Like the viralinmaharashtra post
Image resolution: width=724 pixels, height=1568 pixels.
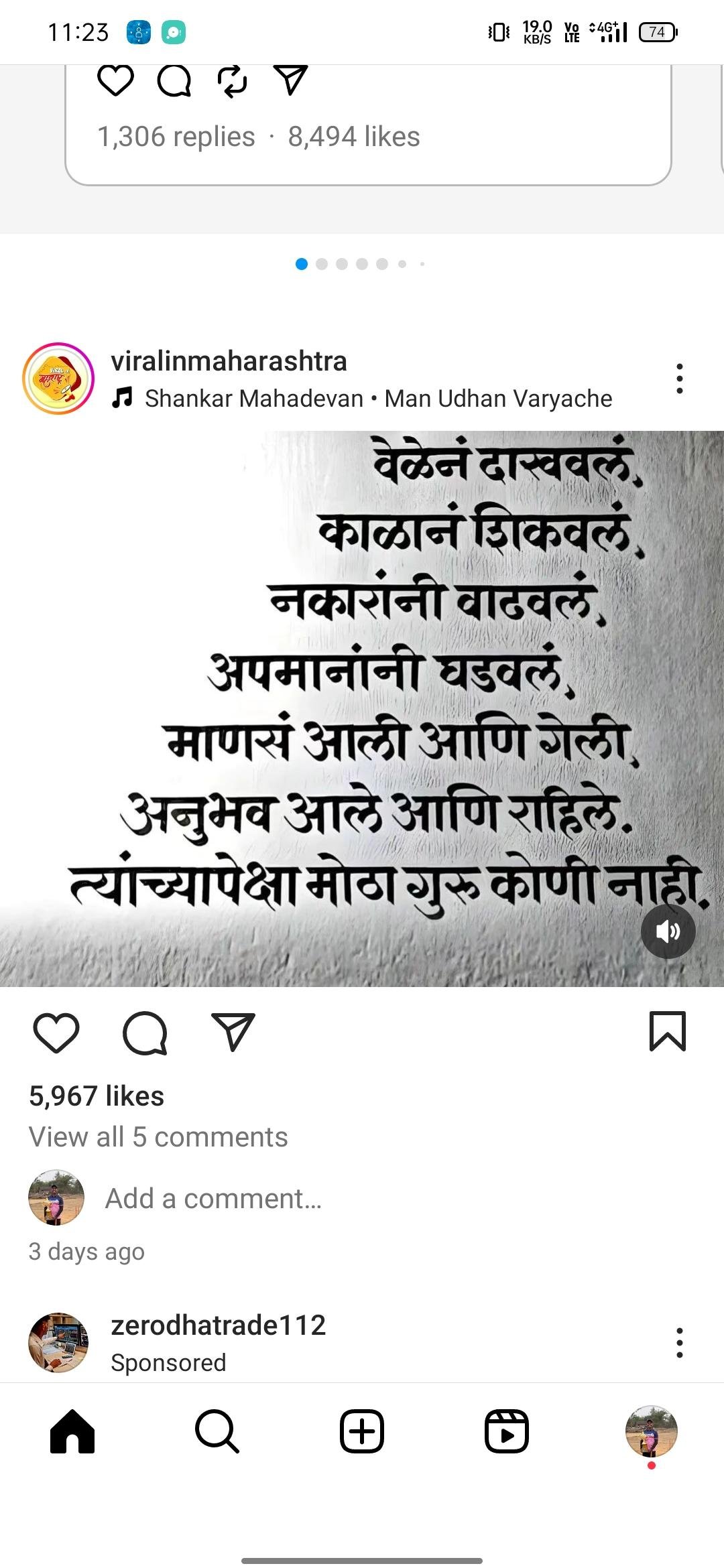(x=56, y=1033)
